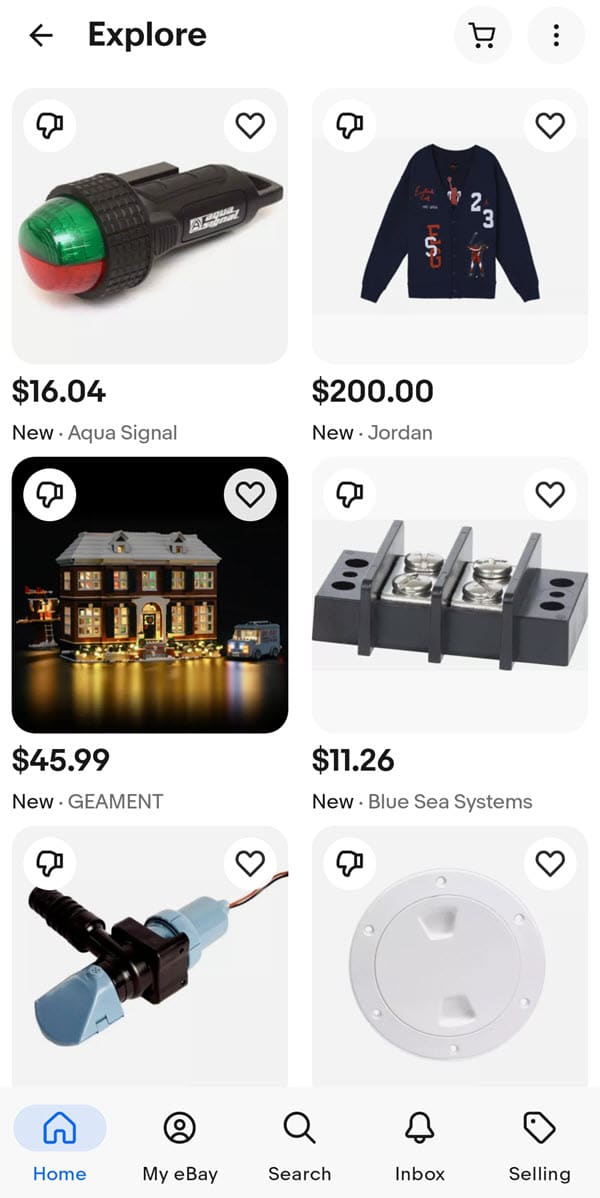Thumbs down the GEAMENT item
This screenshot has height=1198, width=600.
click(x=50, y=494)
